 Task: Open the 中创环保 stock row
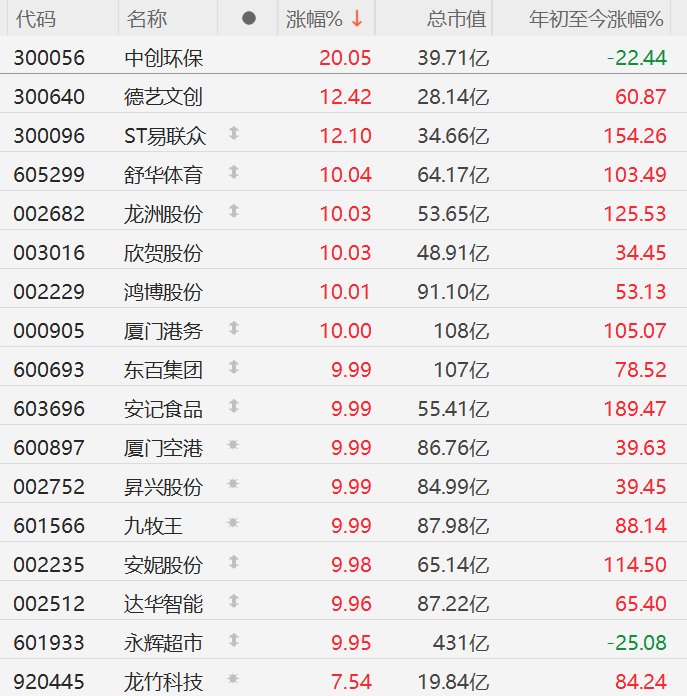click(164, 58)
